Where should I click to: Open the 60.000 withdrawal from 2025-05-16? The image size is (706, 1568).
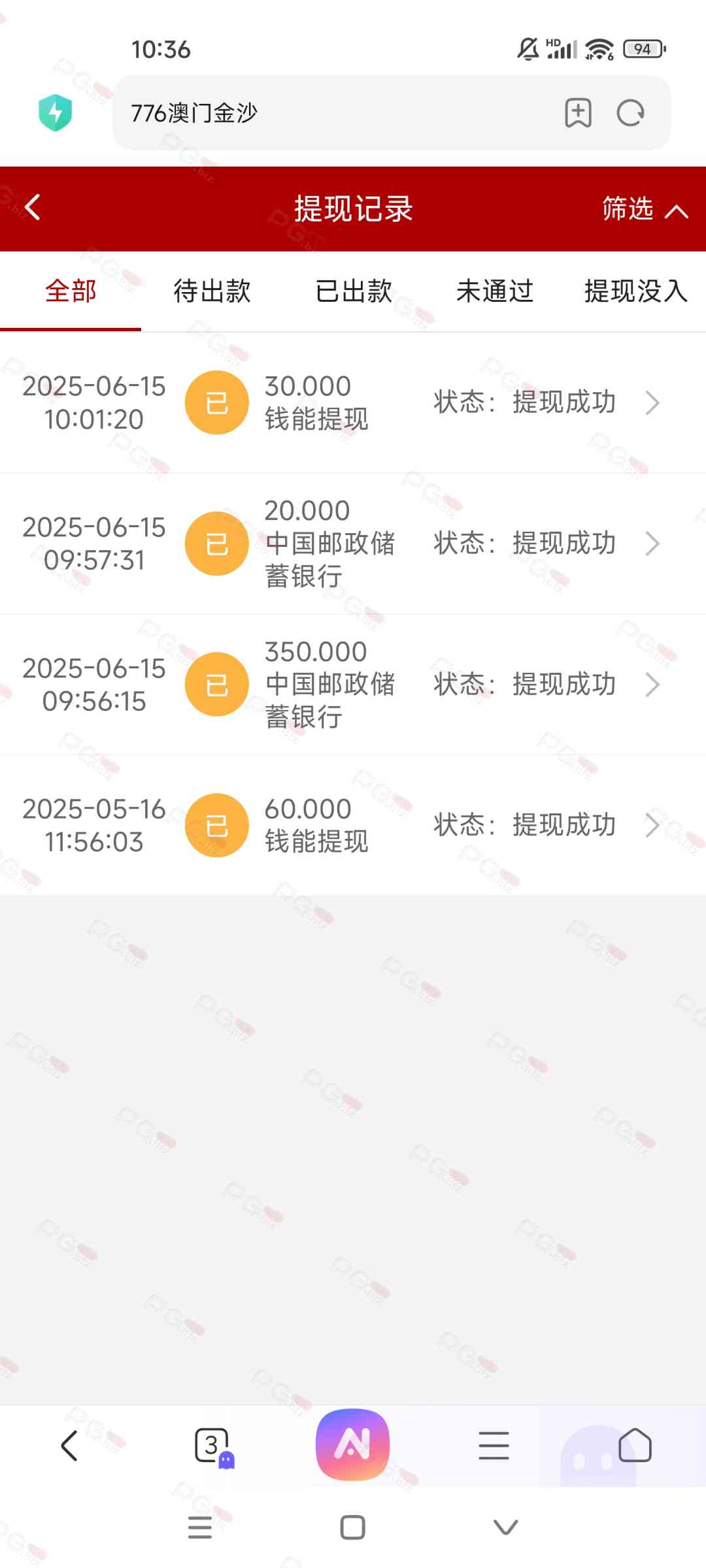pyautogui.click(x=353, y=825)
